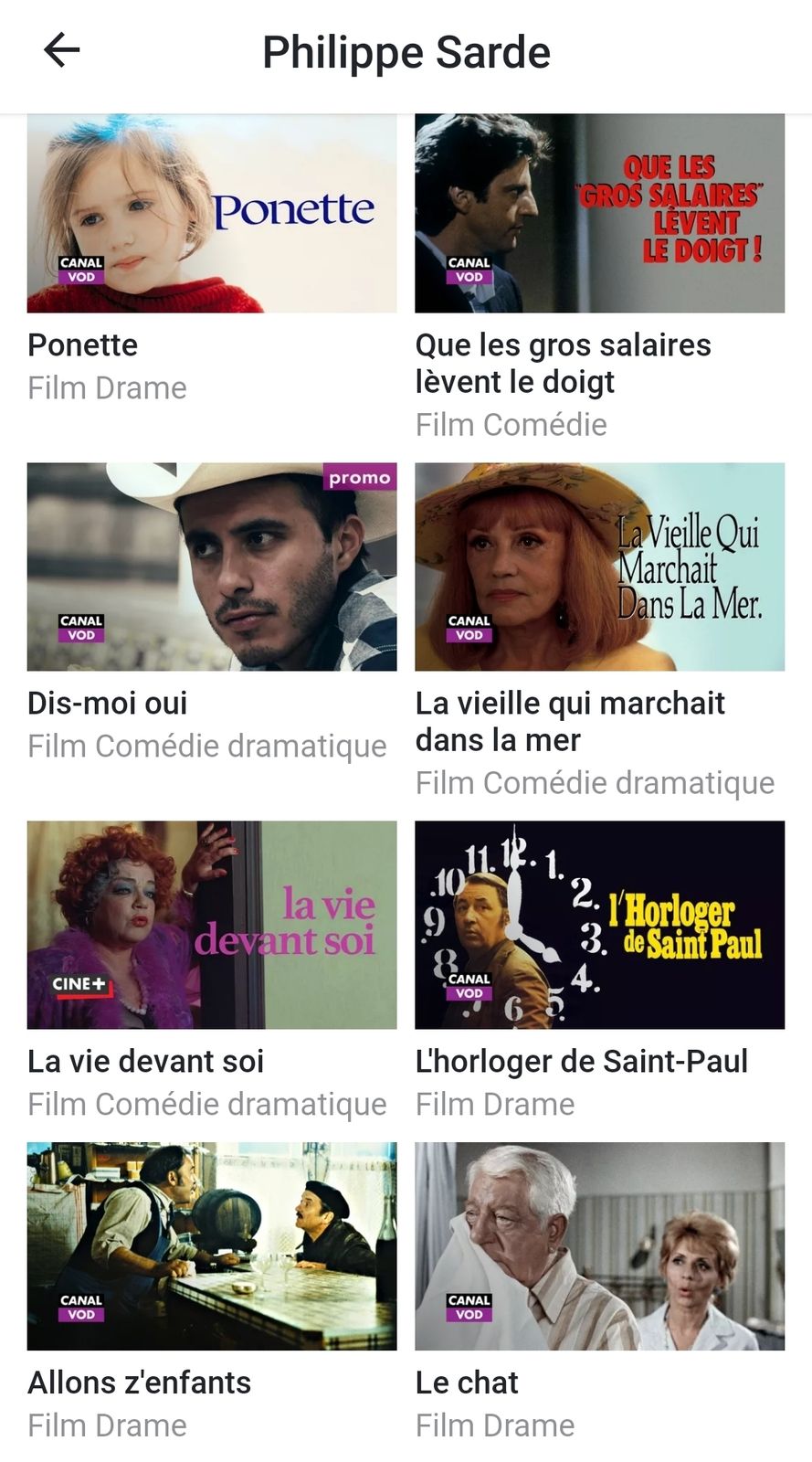Viewport: 812px width, 1462px height.
Task: Open the film Le chat
Action: pos(599,1246)
